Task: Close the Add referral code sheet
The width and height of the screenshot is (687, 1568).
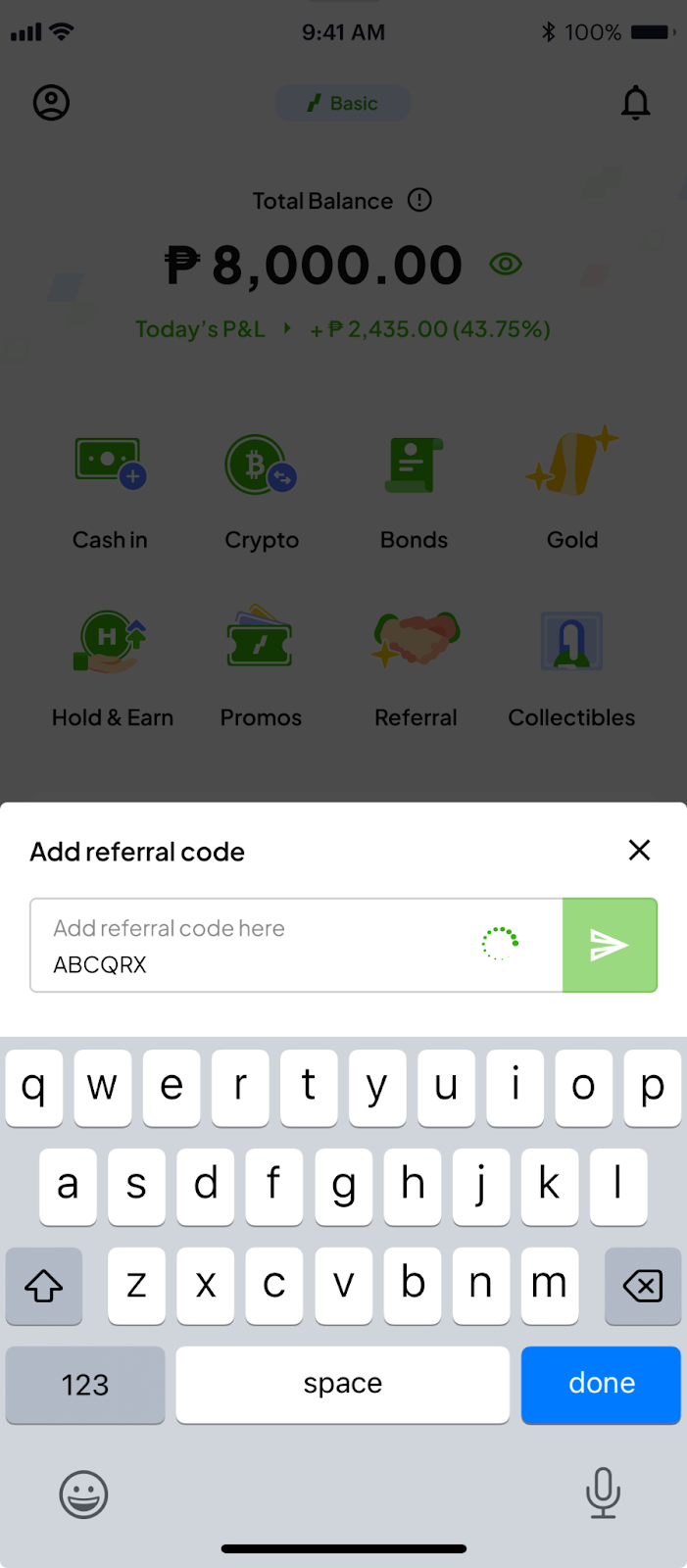Action: [639, 850]
